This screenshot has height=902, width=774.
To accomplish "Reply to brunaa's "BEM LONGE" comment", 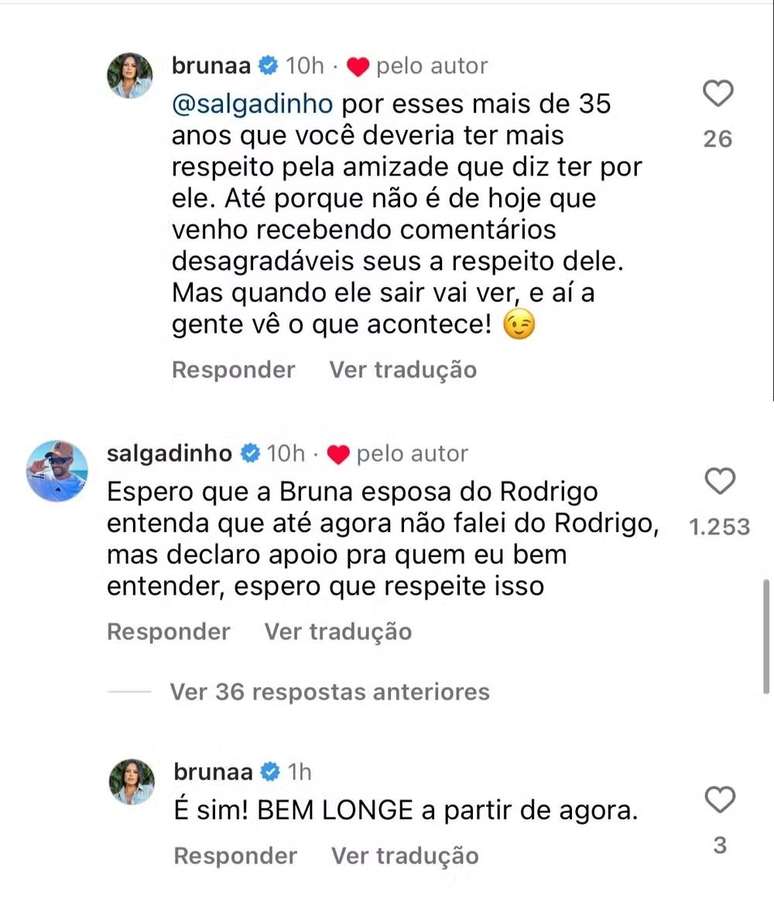I will pos(235,856).
